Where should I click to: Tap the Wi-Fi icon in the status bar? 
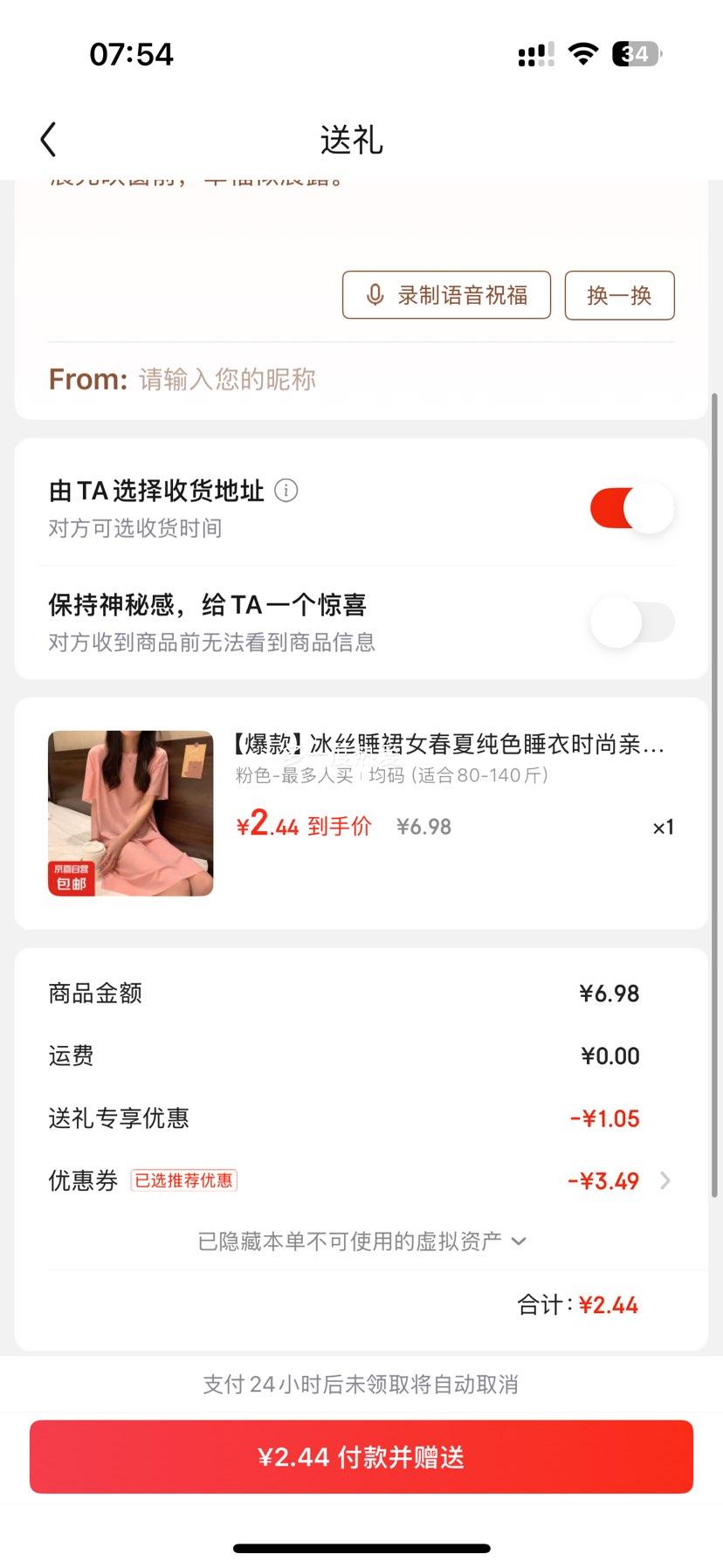582,53
